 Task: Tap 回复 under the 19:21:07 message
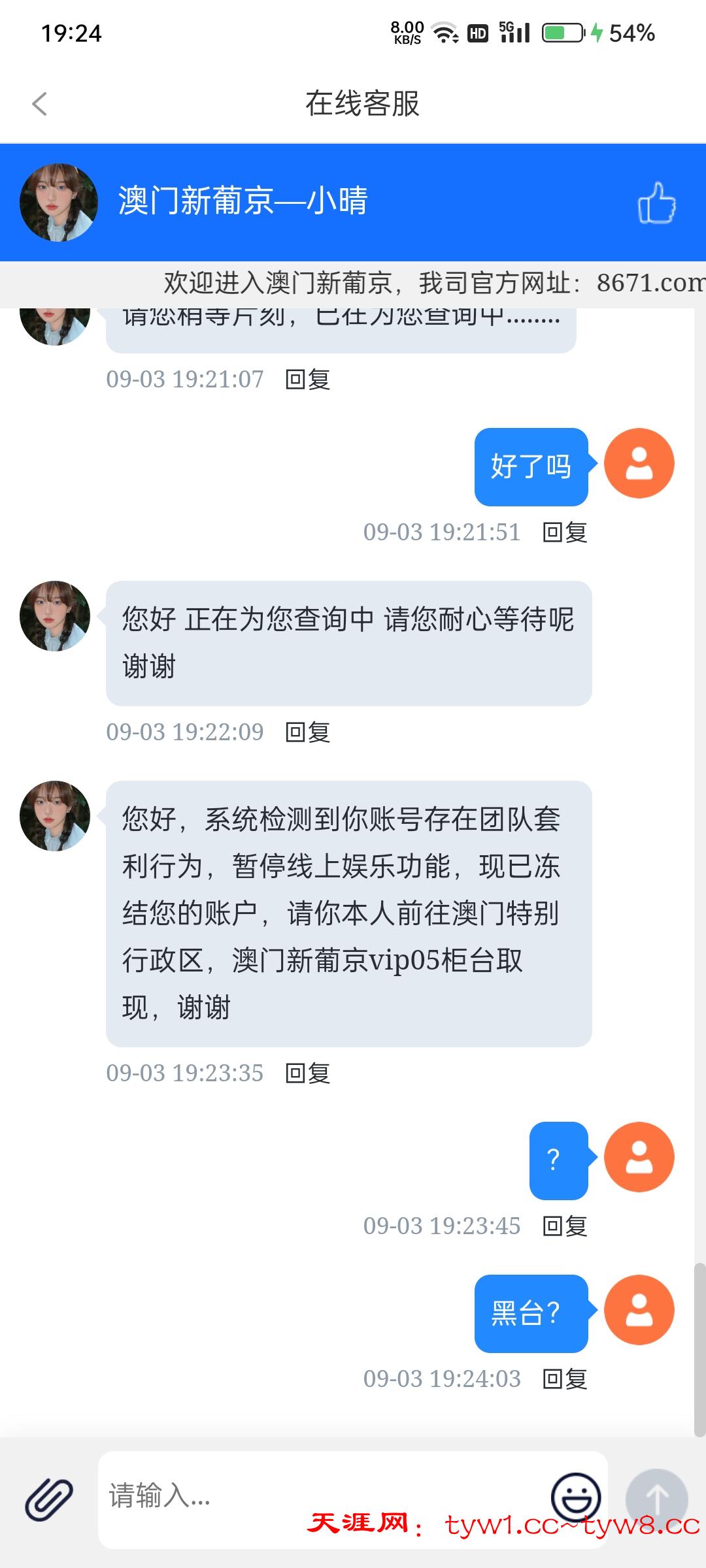[308, 380]
